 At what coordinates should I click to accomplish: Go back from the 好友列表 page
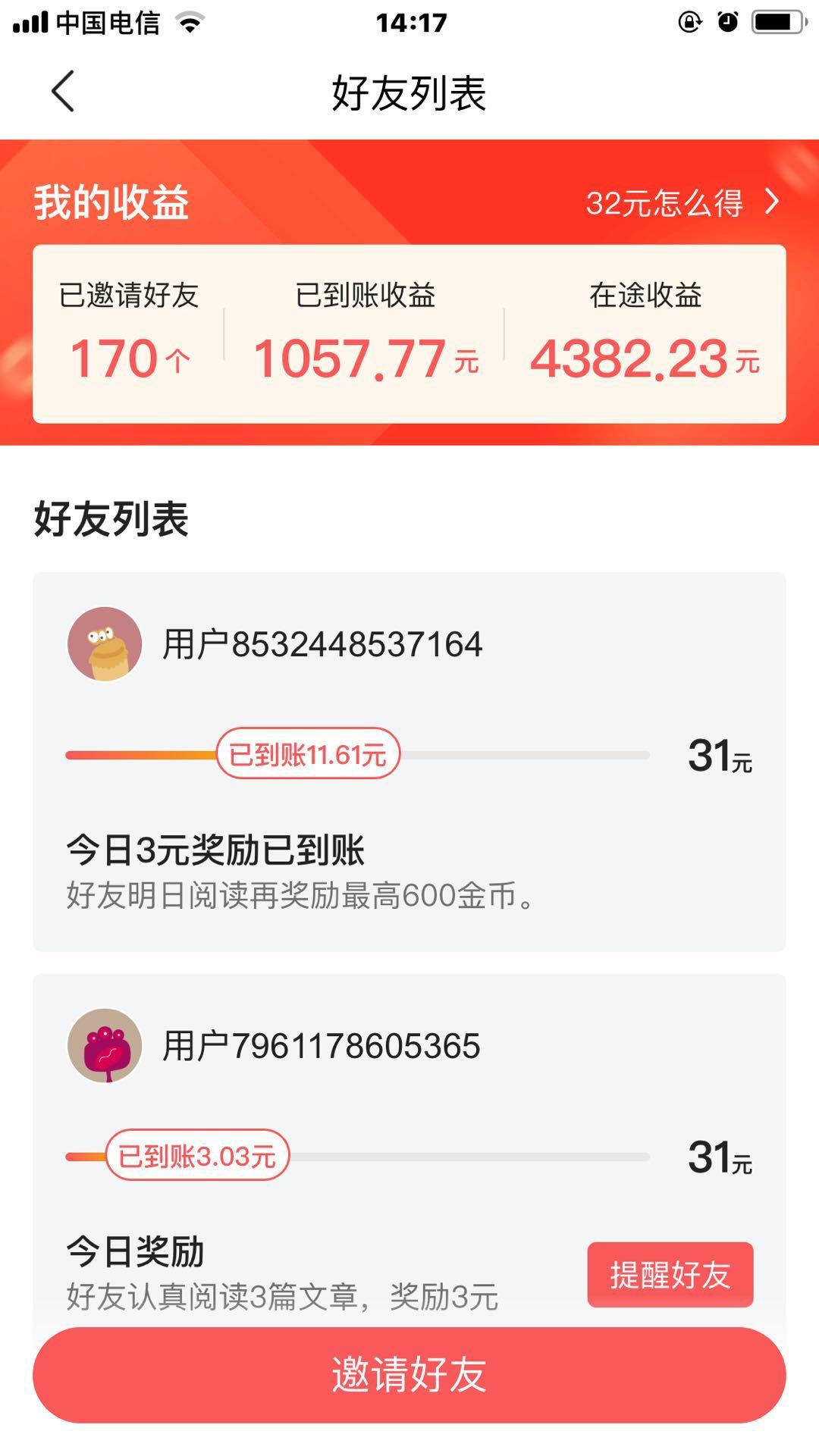(x=63, y=92)
